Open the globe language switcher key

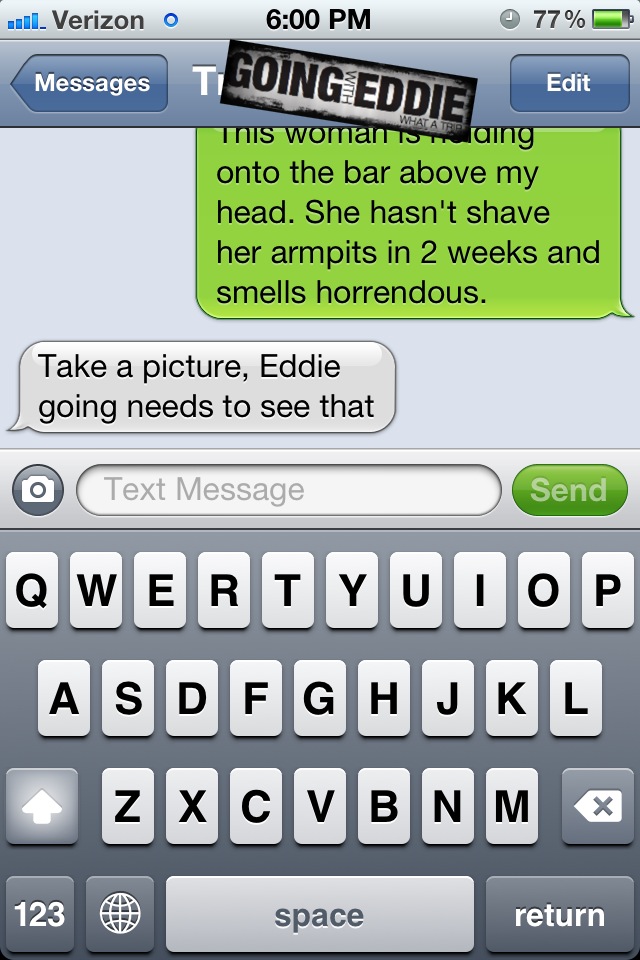tap(120, 914)
